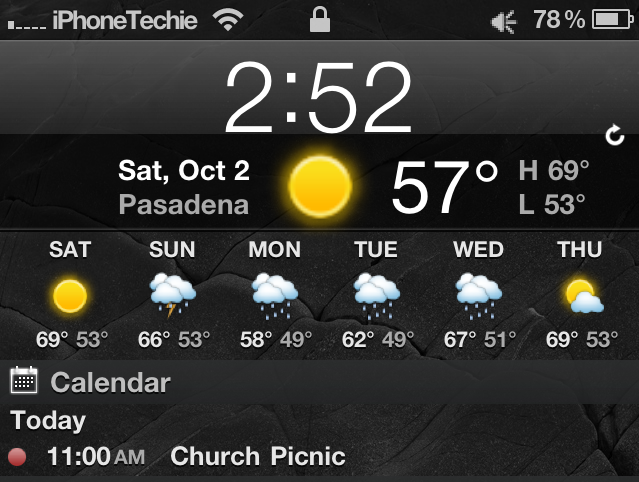Open the Church Picnic calendar event
The image size is (639, 482).
(x=257, y=457)
